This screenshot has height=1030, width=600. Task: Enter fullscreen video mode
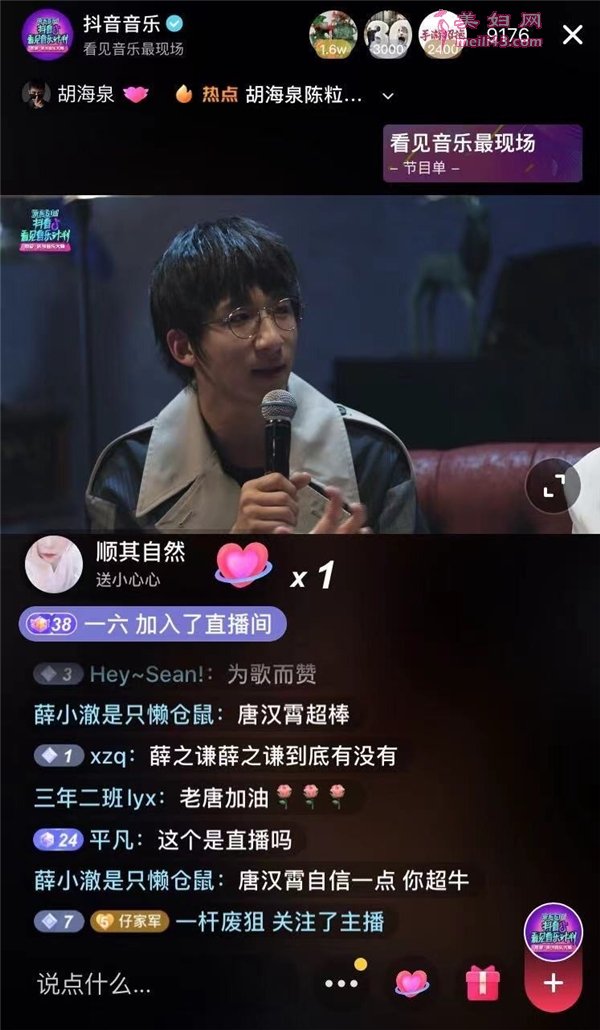[553, 485]
